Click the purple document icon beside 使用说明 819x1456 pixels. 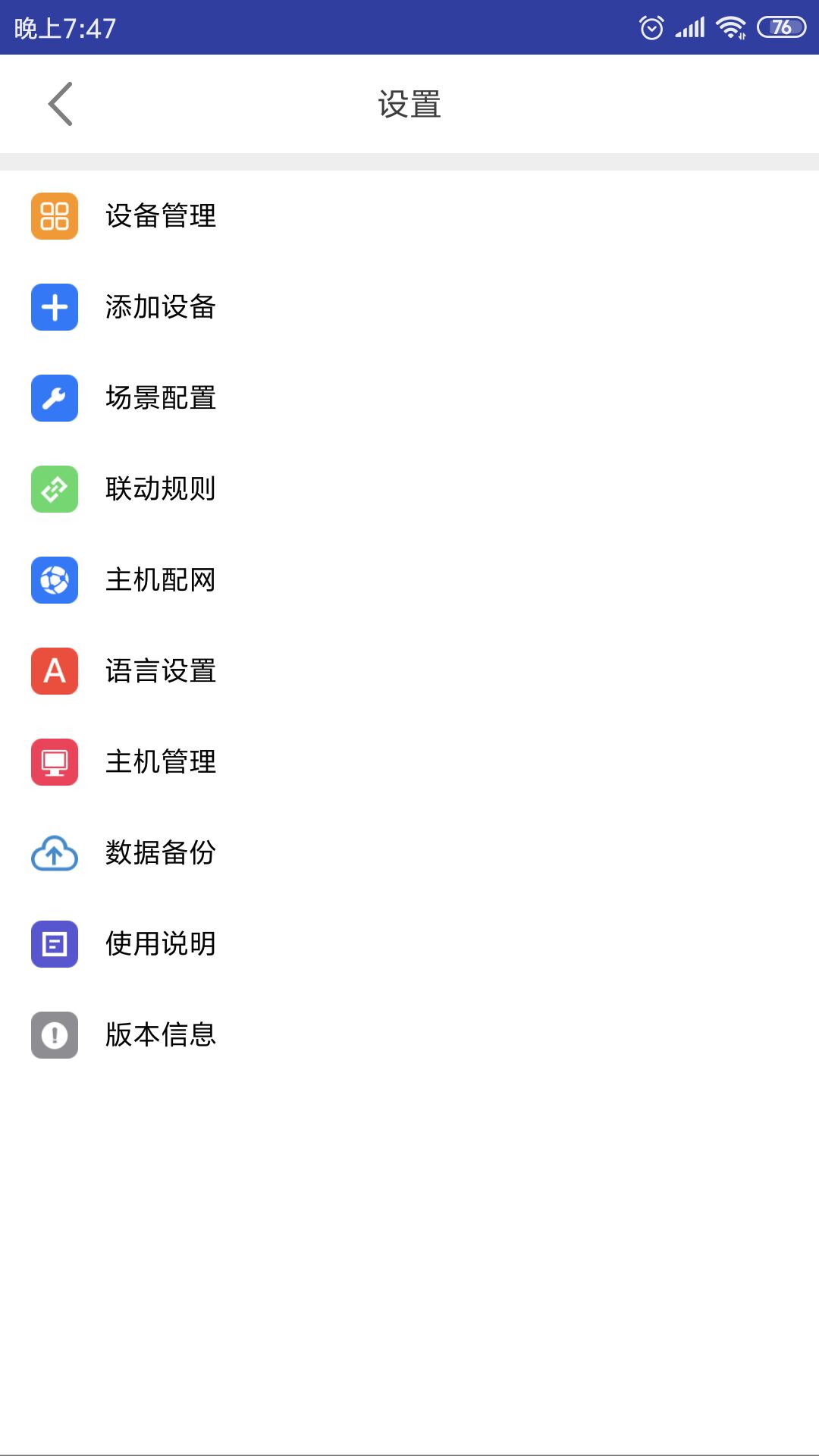coord(53,944)
